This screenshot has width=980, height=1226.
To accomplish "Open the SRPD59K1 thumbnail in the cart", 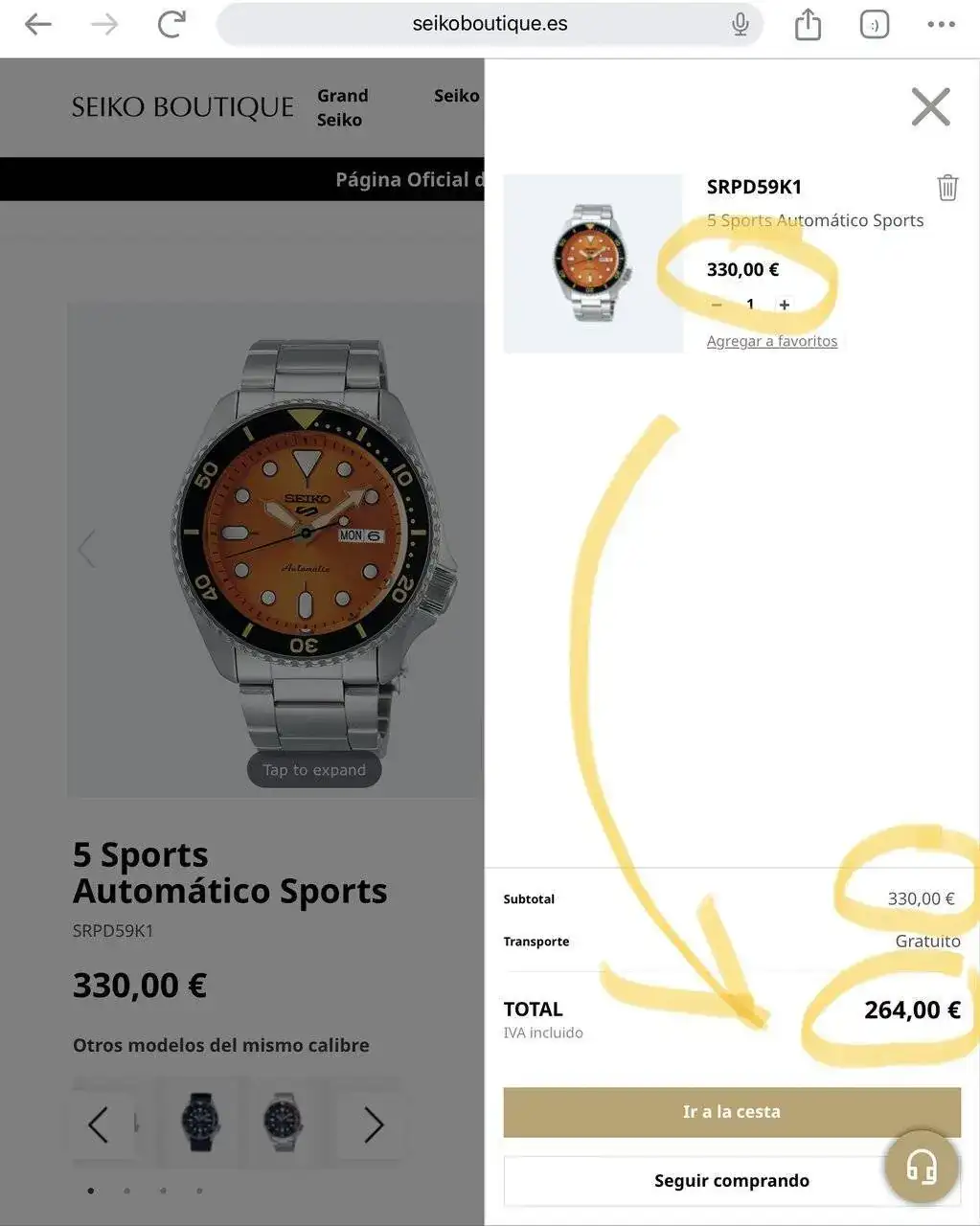I will click(593, 263).
